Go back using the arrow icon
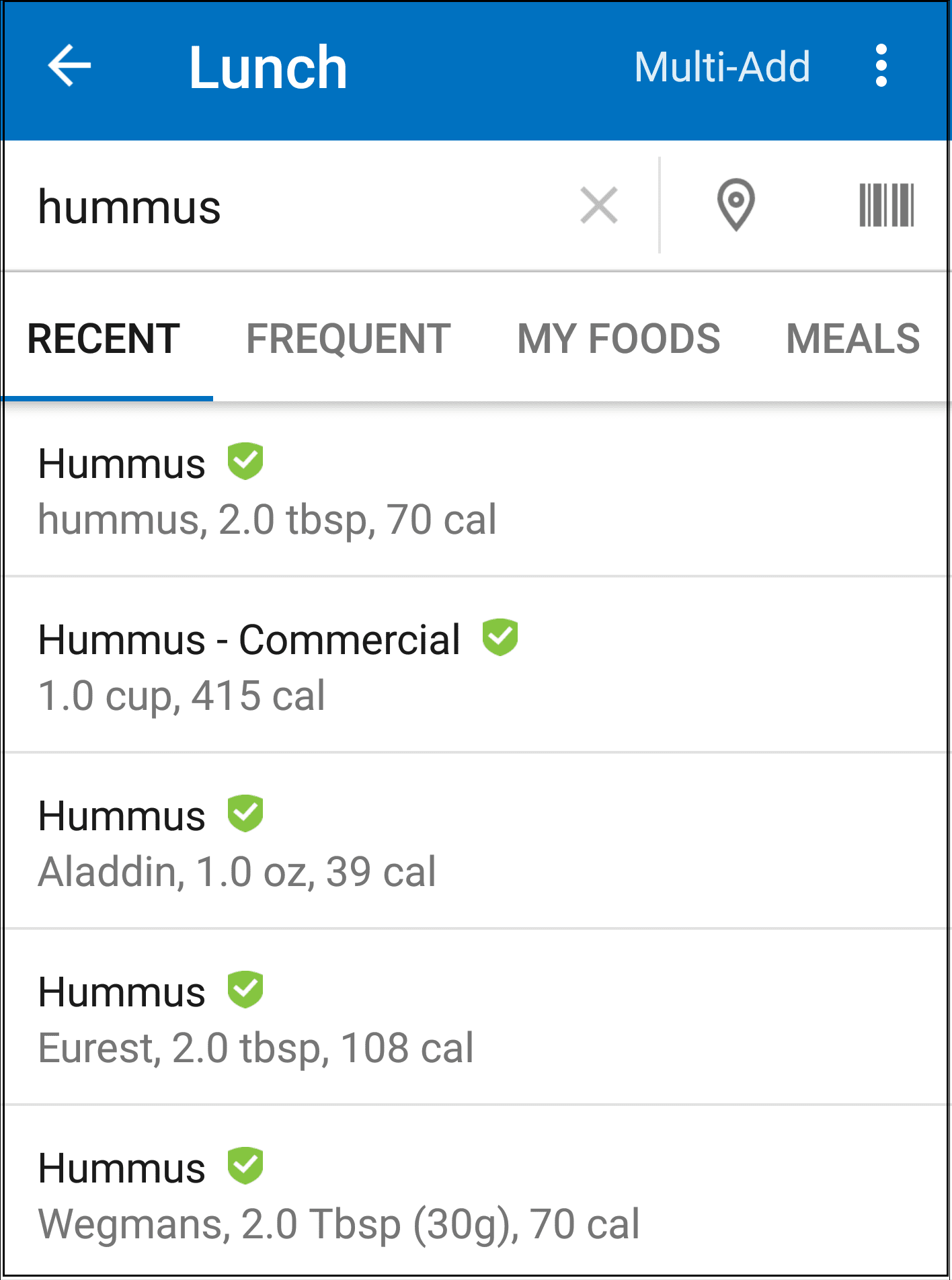 point(69,66)
